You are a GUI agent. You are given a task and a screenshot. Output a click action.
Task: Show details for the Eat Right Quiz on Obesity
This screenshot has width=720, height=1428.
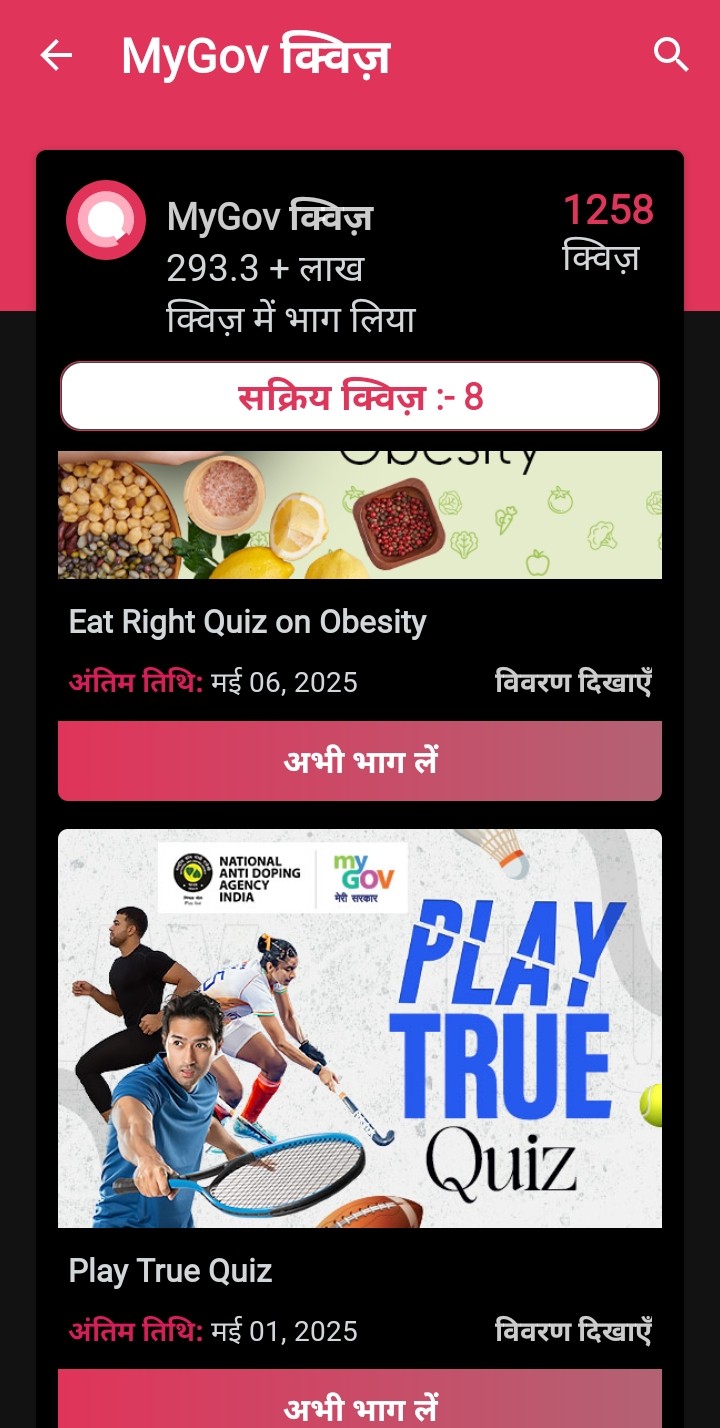(573, 683)
